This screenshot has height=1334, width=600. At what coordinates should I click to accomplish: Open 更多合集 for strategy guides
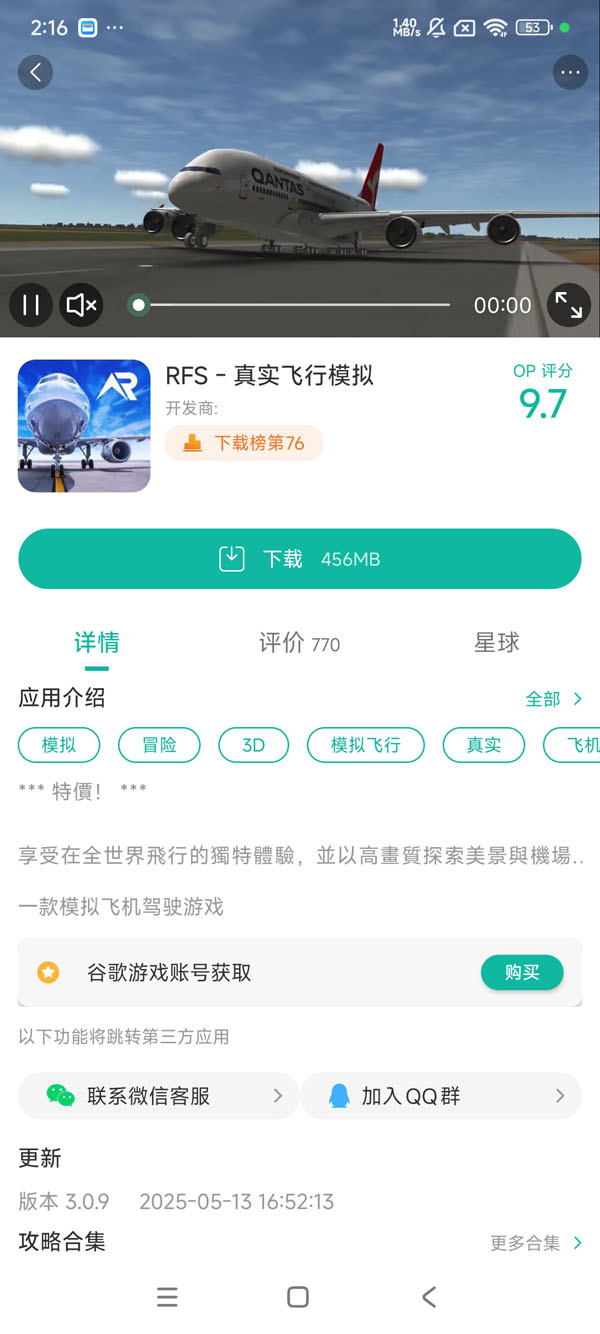tap(535, 1243)
